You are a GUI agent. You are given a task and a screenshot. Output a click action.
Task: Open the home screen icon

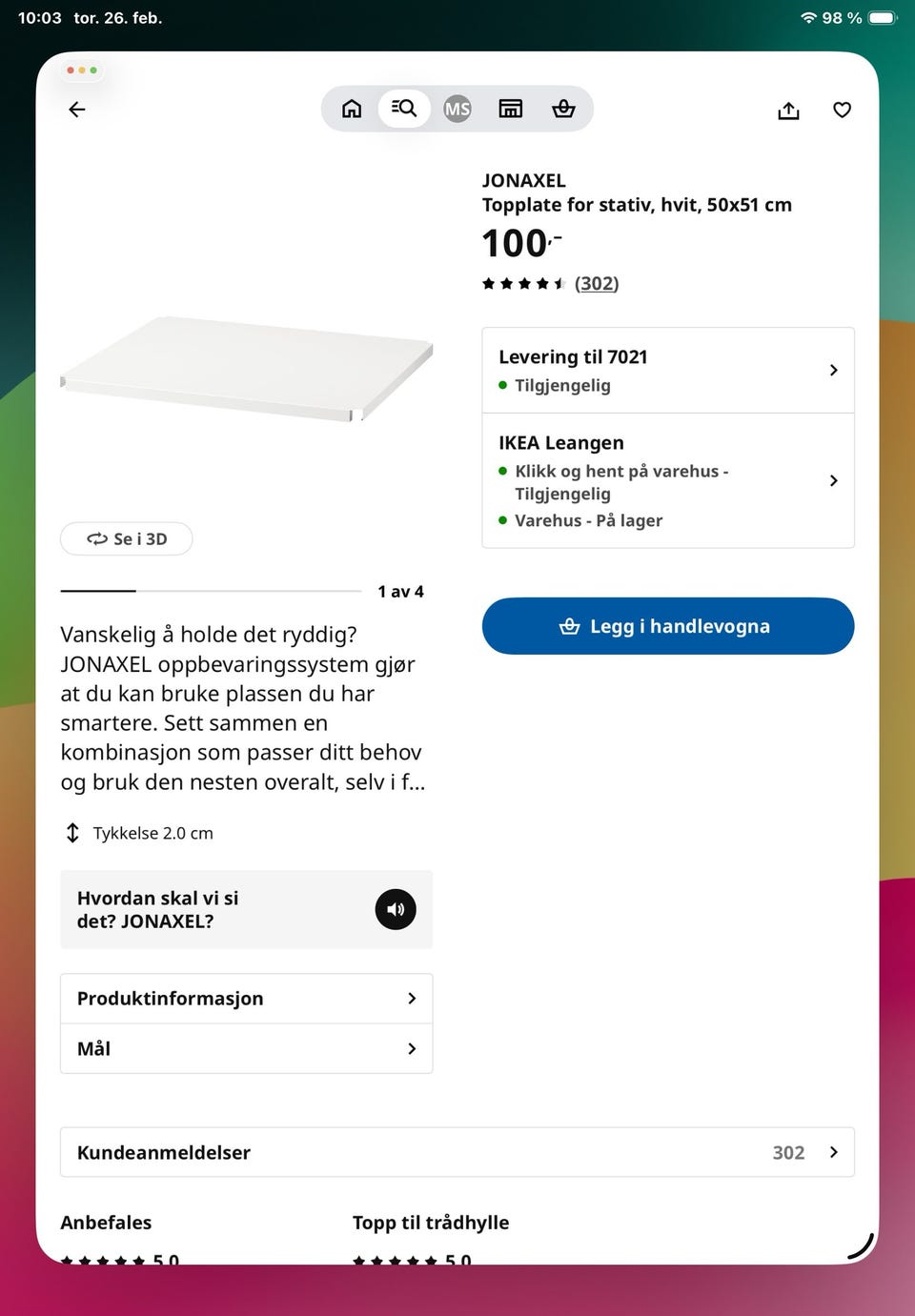click(352, 108)
